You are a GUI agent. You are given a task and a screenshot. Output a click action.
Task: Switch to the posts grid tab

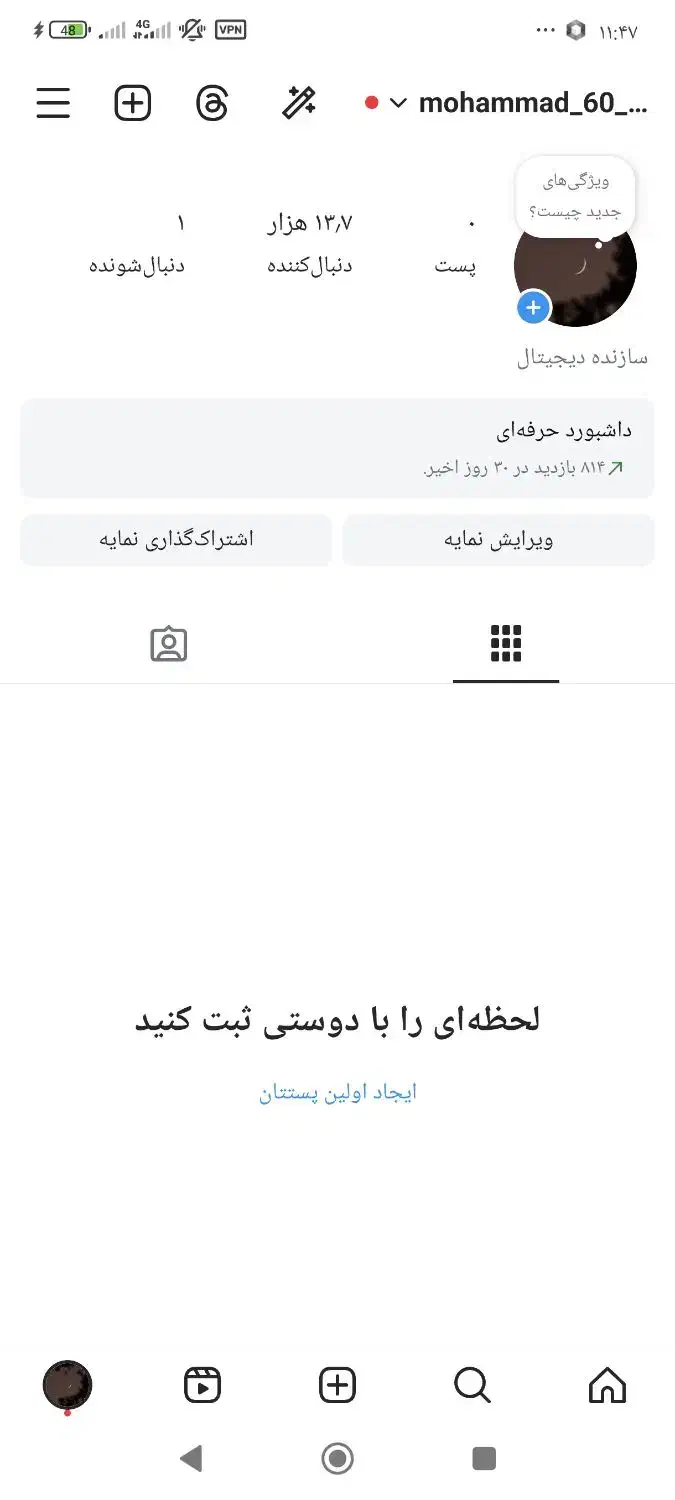click(x=506, y=644)
